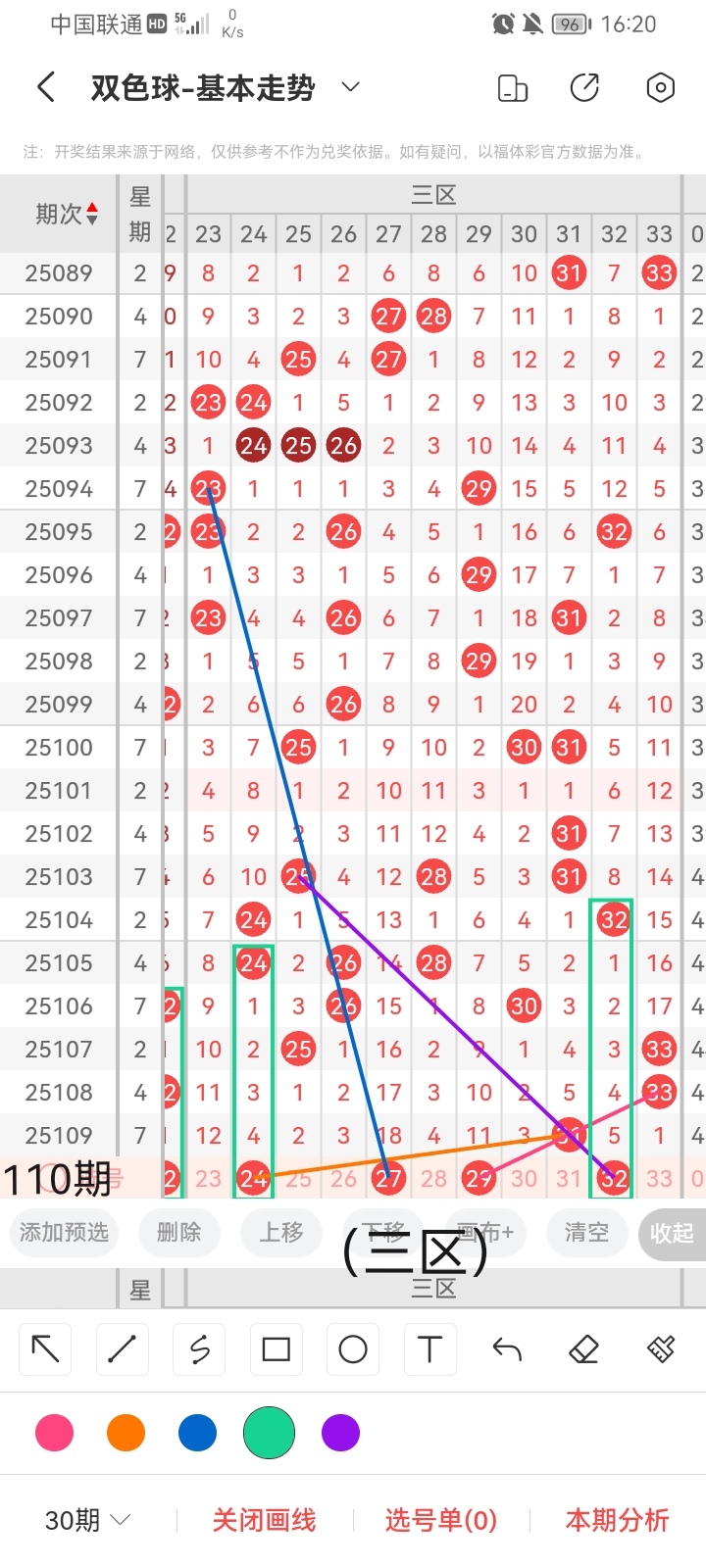Open the 30期 period count dropdown
Viewport: 706px width, 1568px height.
[x=88, y=1520]
